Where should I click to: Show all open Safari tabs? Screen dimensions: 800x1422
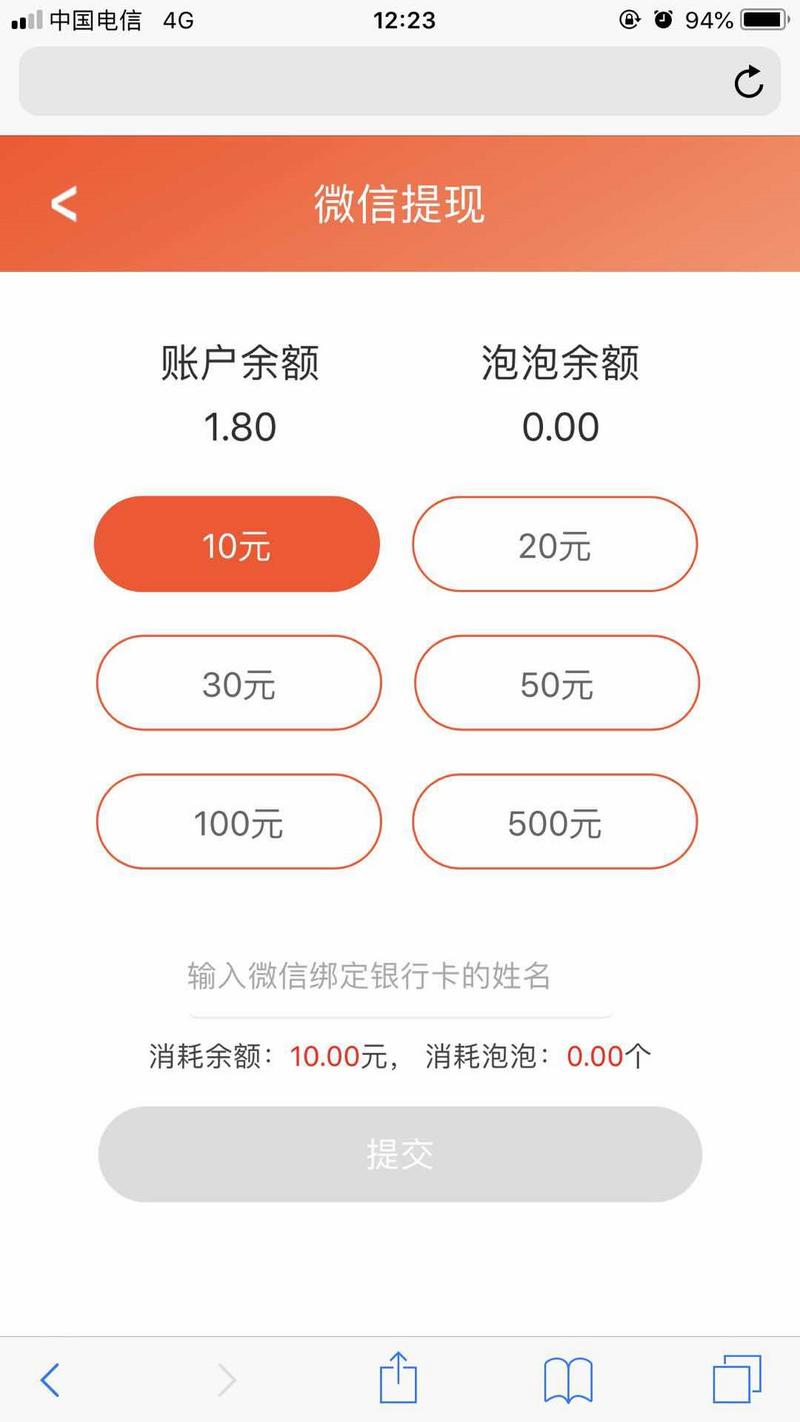tap(737, 1380)
